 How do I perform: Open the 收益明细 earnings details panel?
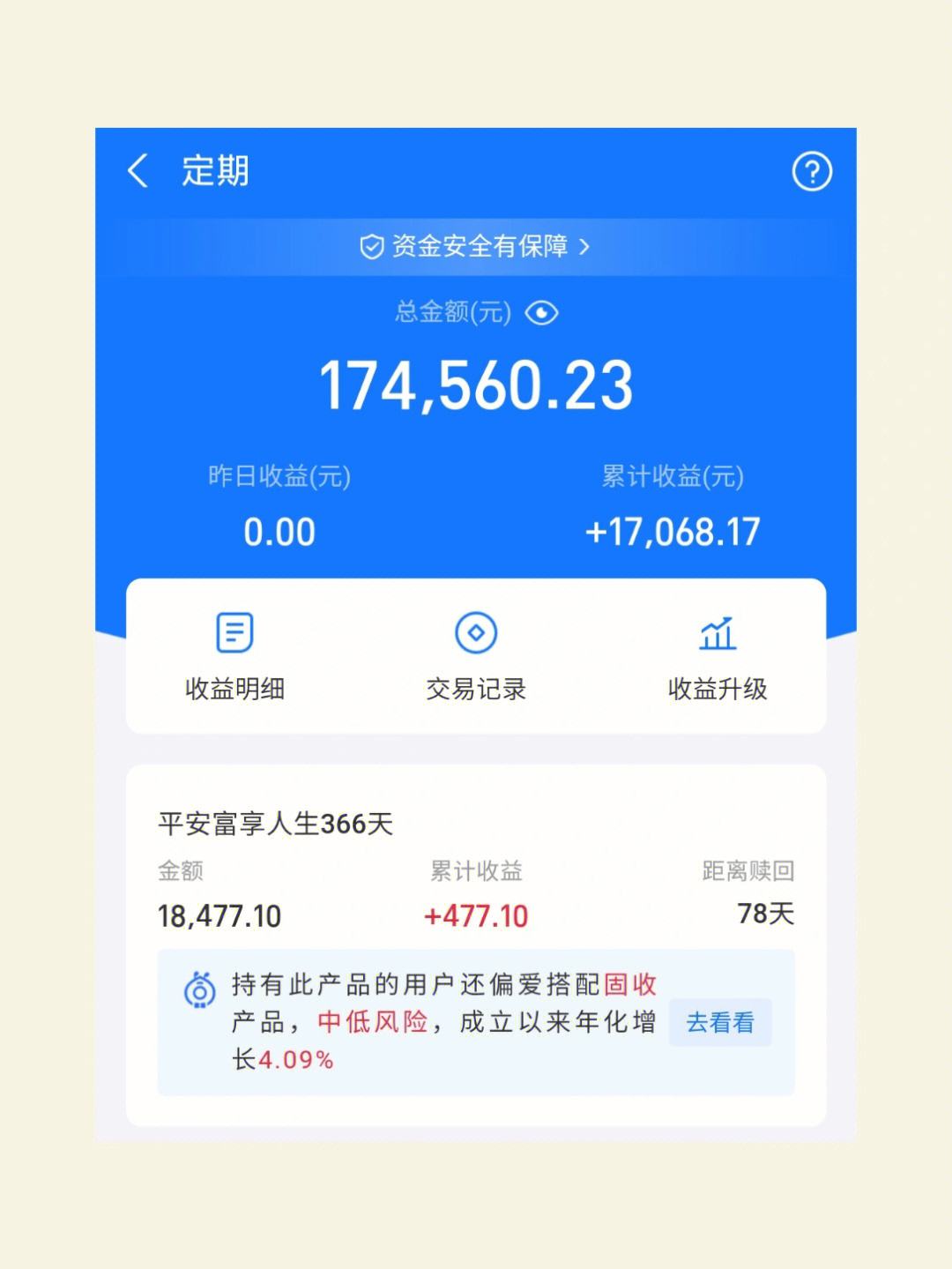click(234, 657)
